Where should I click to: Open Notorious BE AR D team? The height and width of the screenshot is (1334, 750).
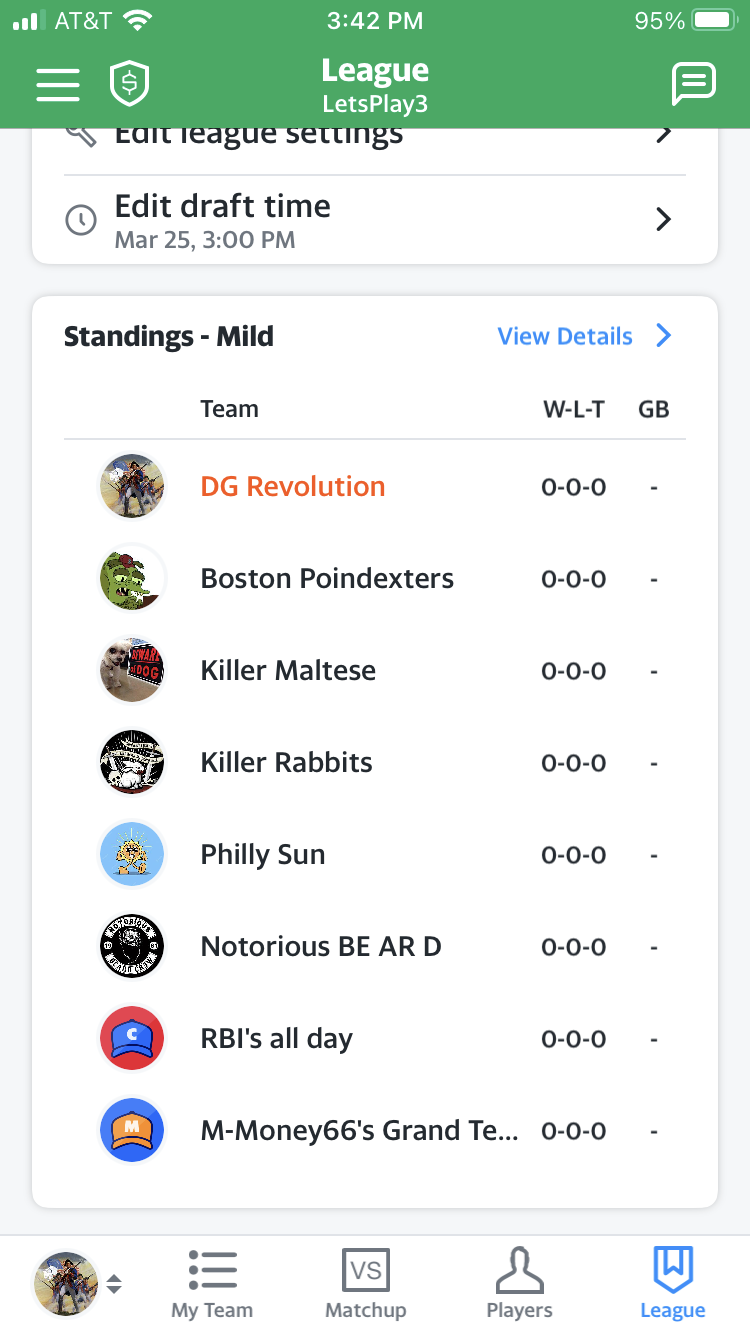[375, 947]
